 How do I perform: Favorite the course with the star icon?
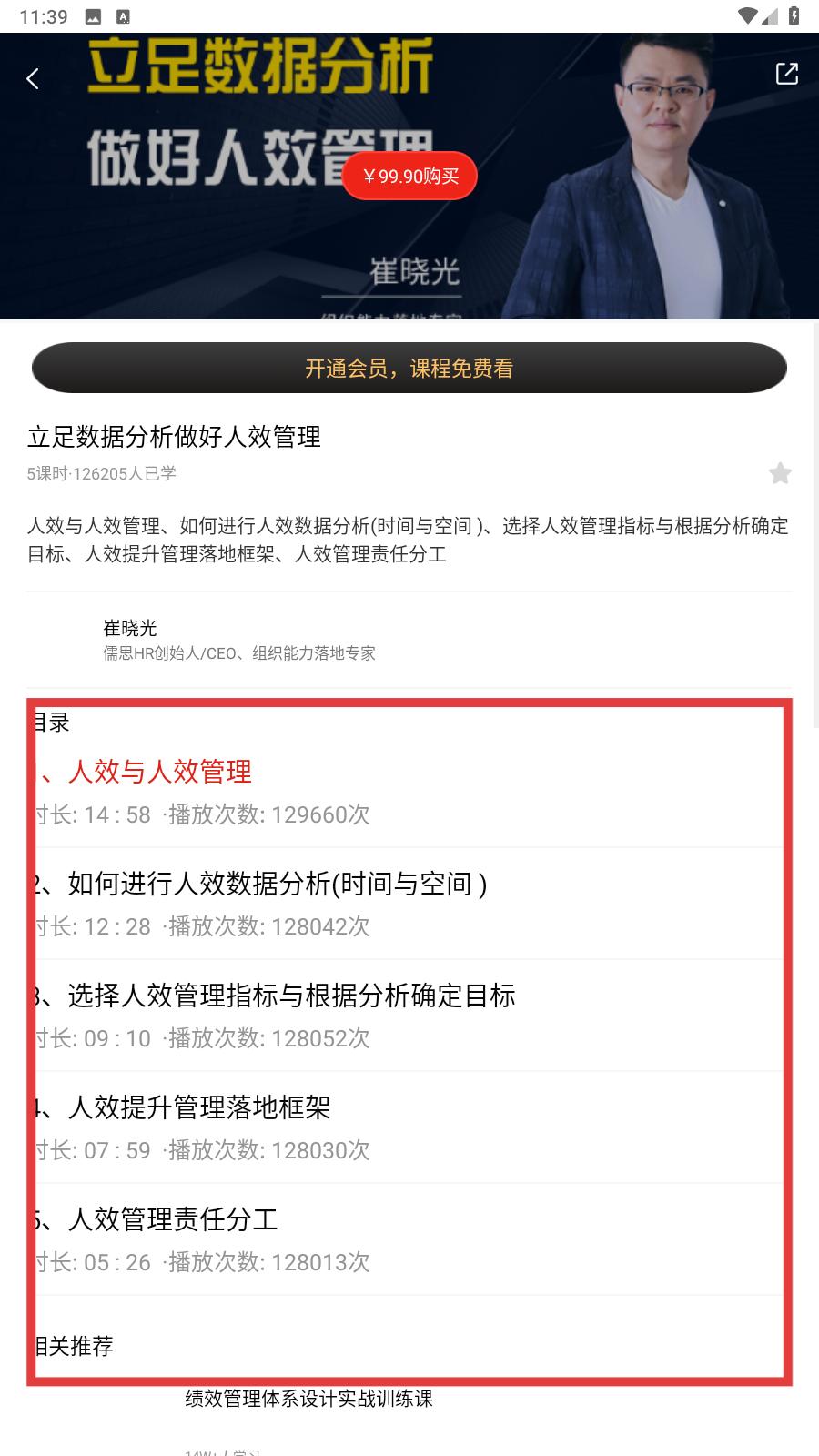[x=780, y=473]
